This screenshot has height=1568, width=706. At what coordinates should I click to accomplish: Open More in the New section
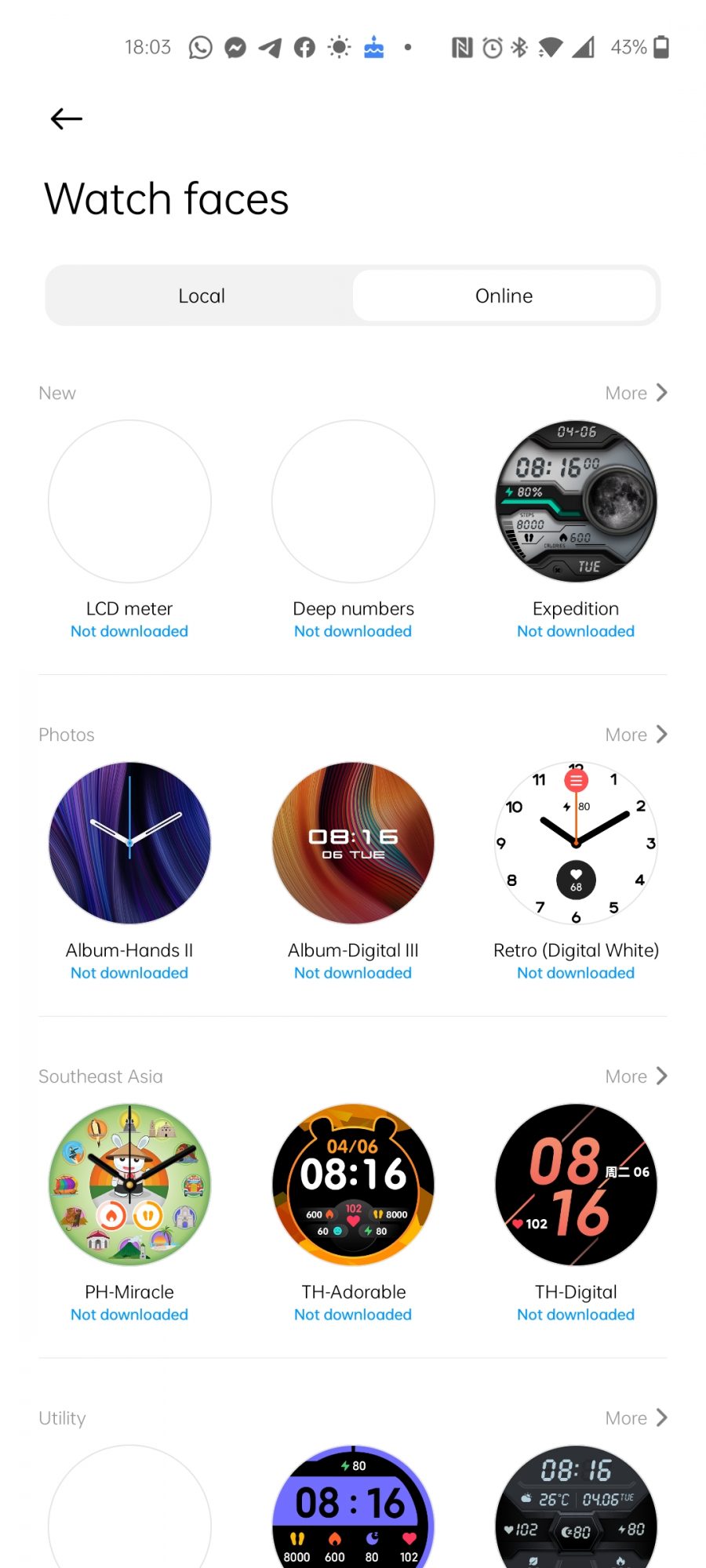click(635, 393)
